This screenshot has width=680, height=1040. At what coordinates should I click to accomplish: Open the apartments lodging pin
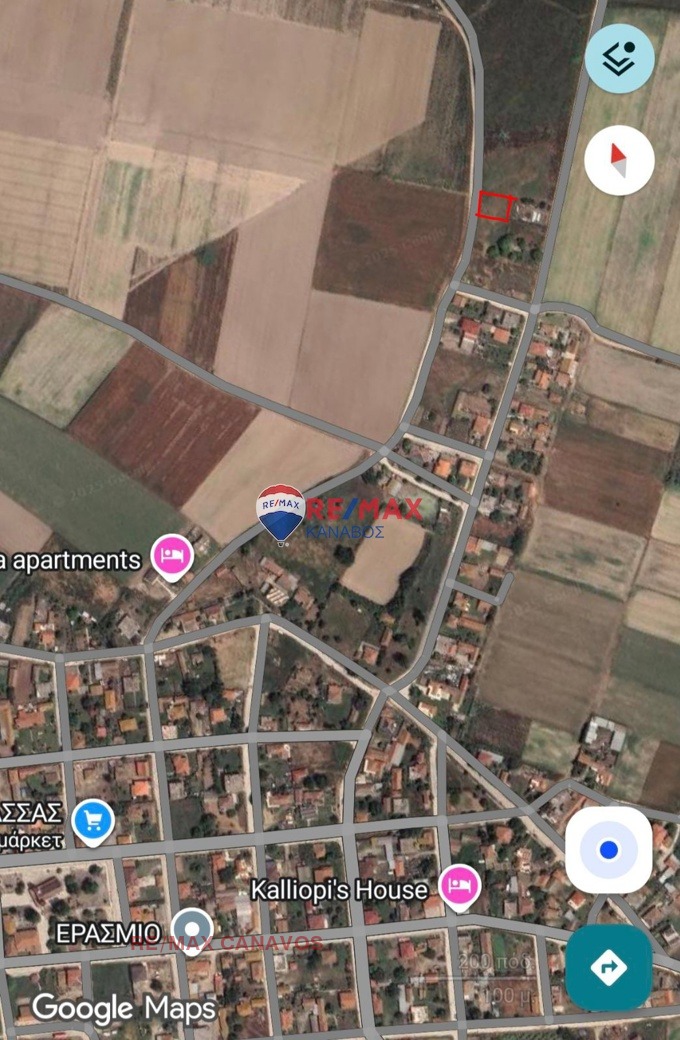point(172,556)
